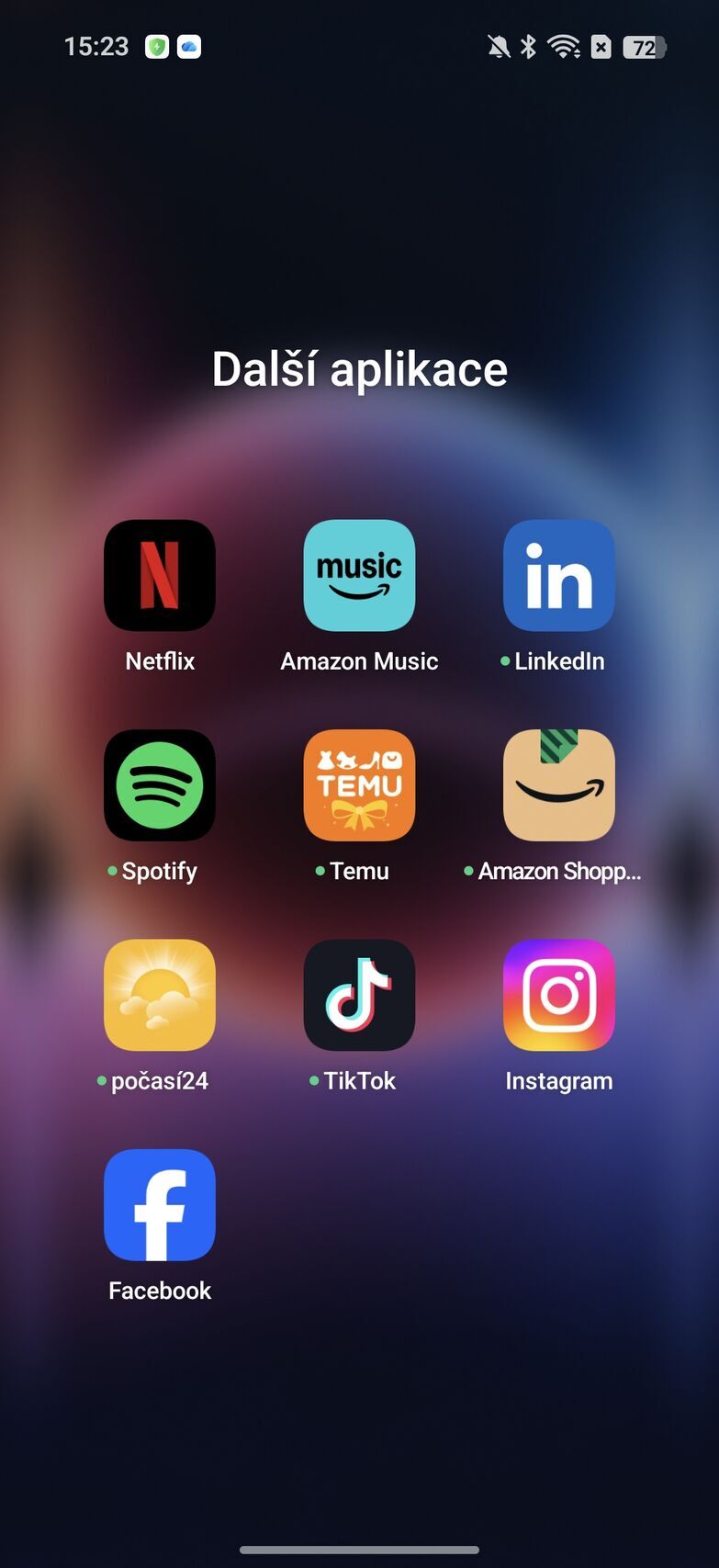Launch Amazon Music

pyautogui.click(x=359, y=576)
